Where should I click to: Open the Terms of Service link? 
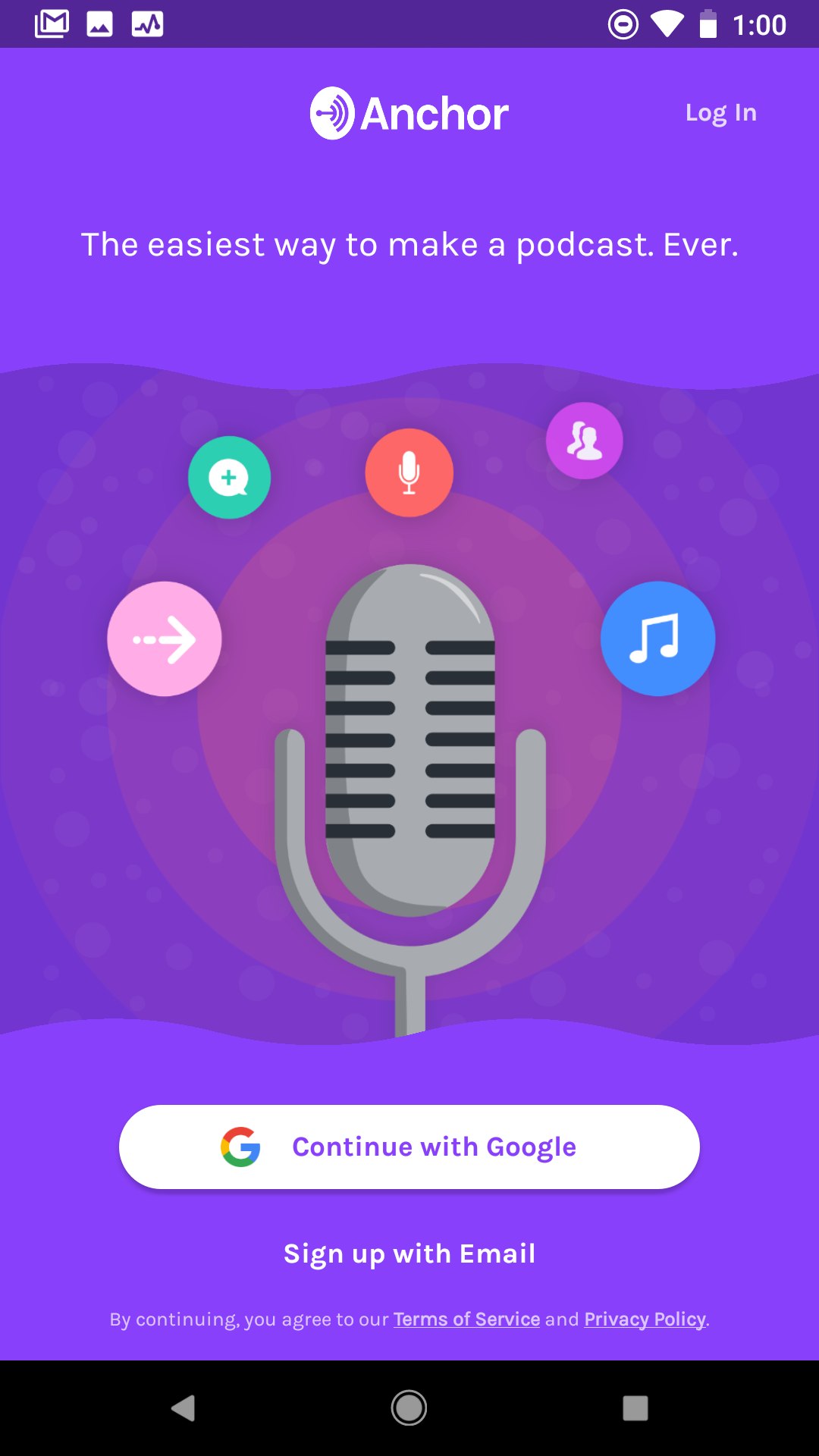(x=466, y=1319)
